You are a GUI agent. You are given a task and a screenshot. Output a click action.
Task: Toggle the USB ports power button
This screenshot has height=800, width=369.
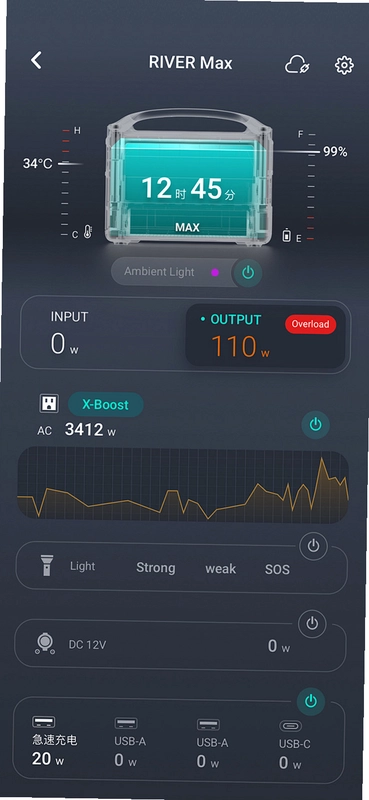tap(311, 701)
